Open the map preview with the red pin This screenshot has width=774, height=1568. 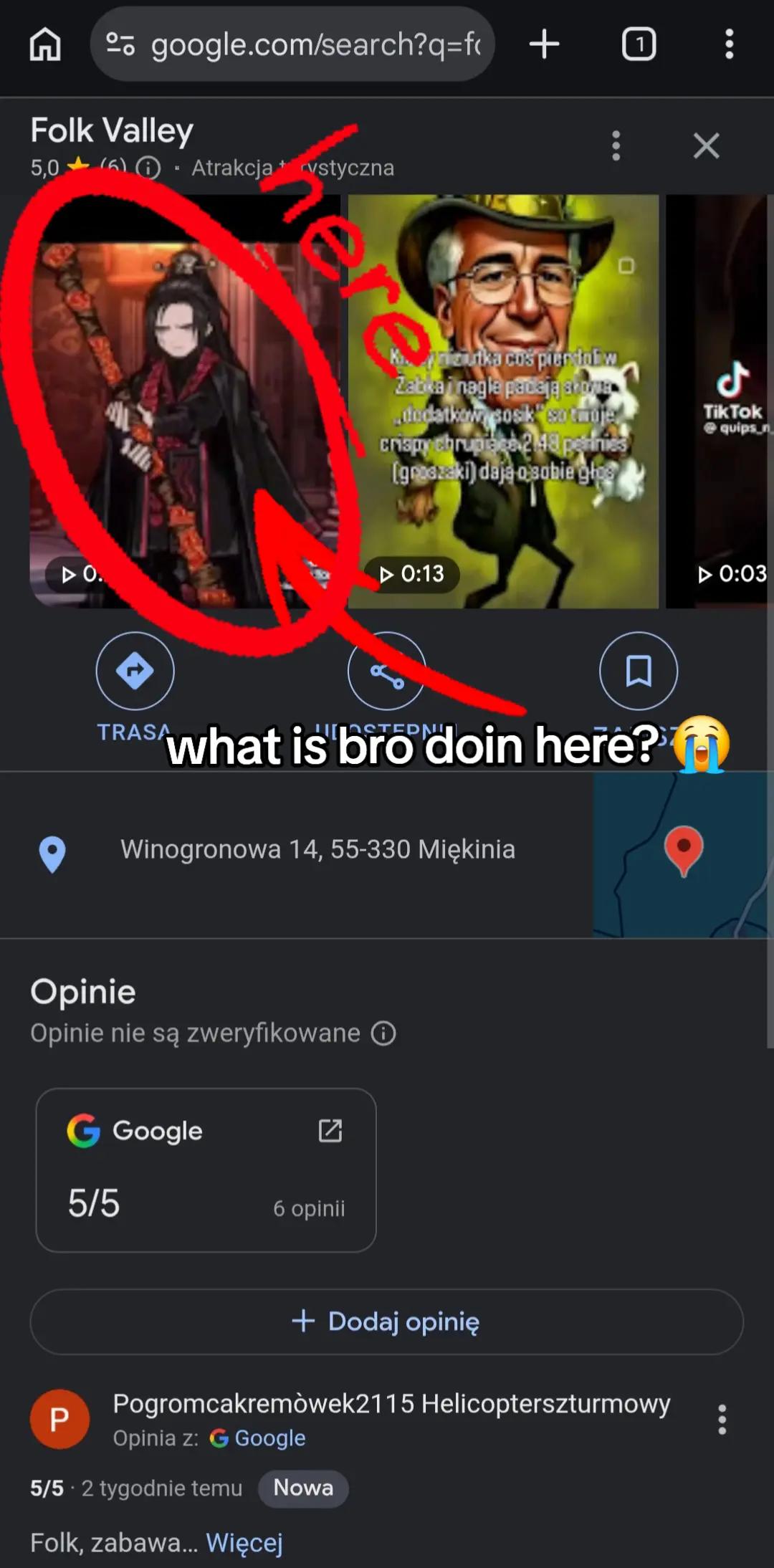(x=682, y=855)
